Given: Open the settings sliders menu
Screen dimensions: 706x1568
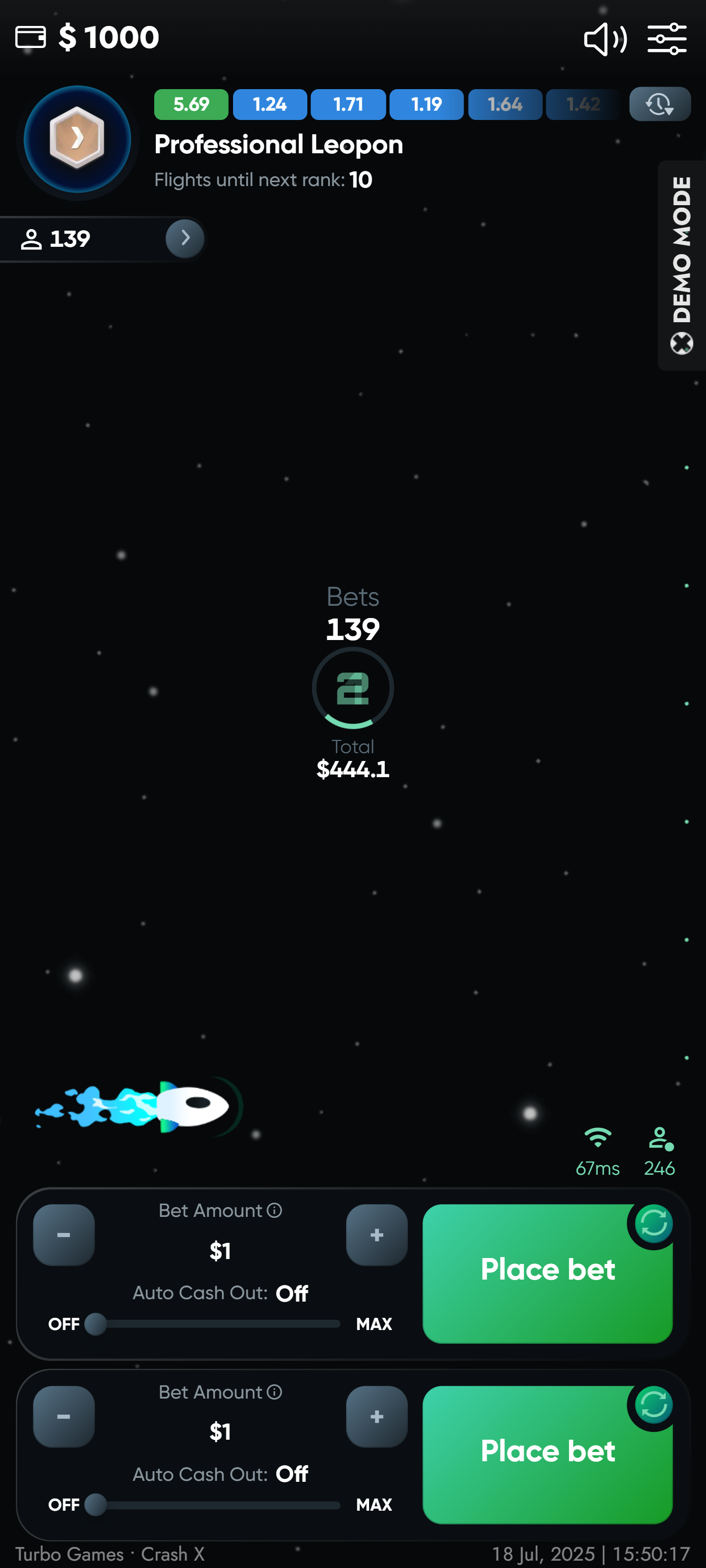Looking at the screenshot, I should click(666, 39).
